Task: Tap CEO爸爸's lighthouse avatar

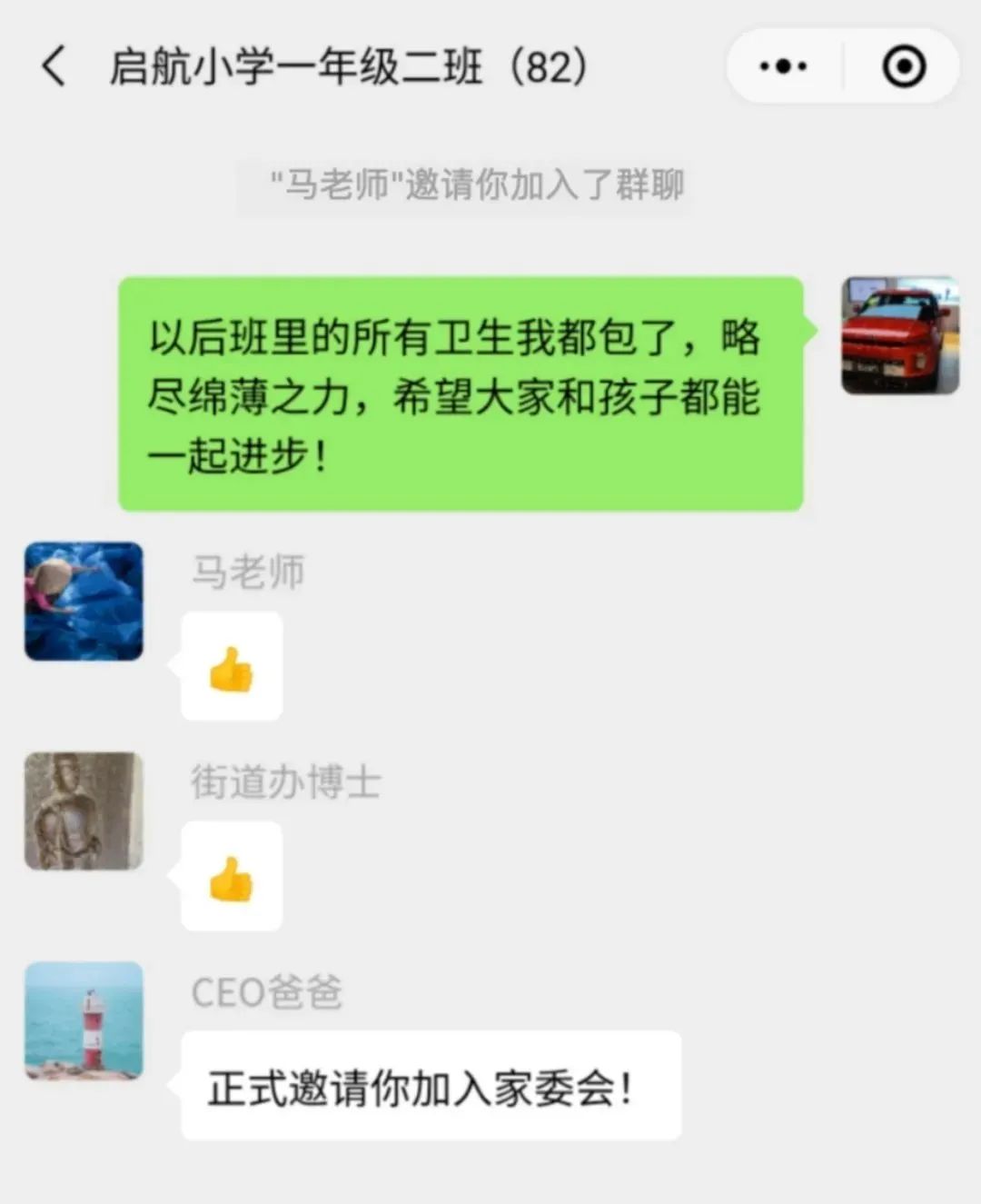Action: click(x=84, y=1020)
